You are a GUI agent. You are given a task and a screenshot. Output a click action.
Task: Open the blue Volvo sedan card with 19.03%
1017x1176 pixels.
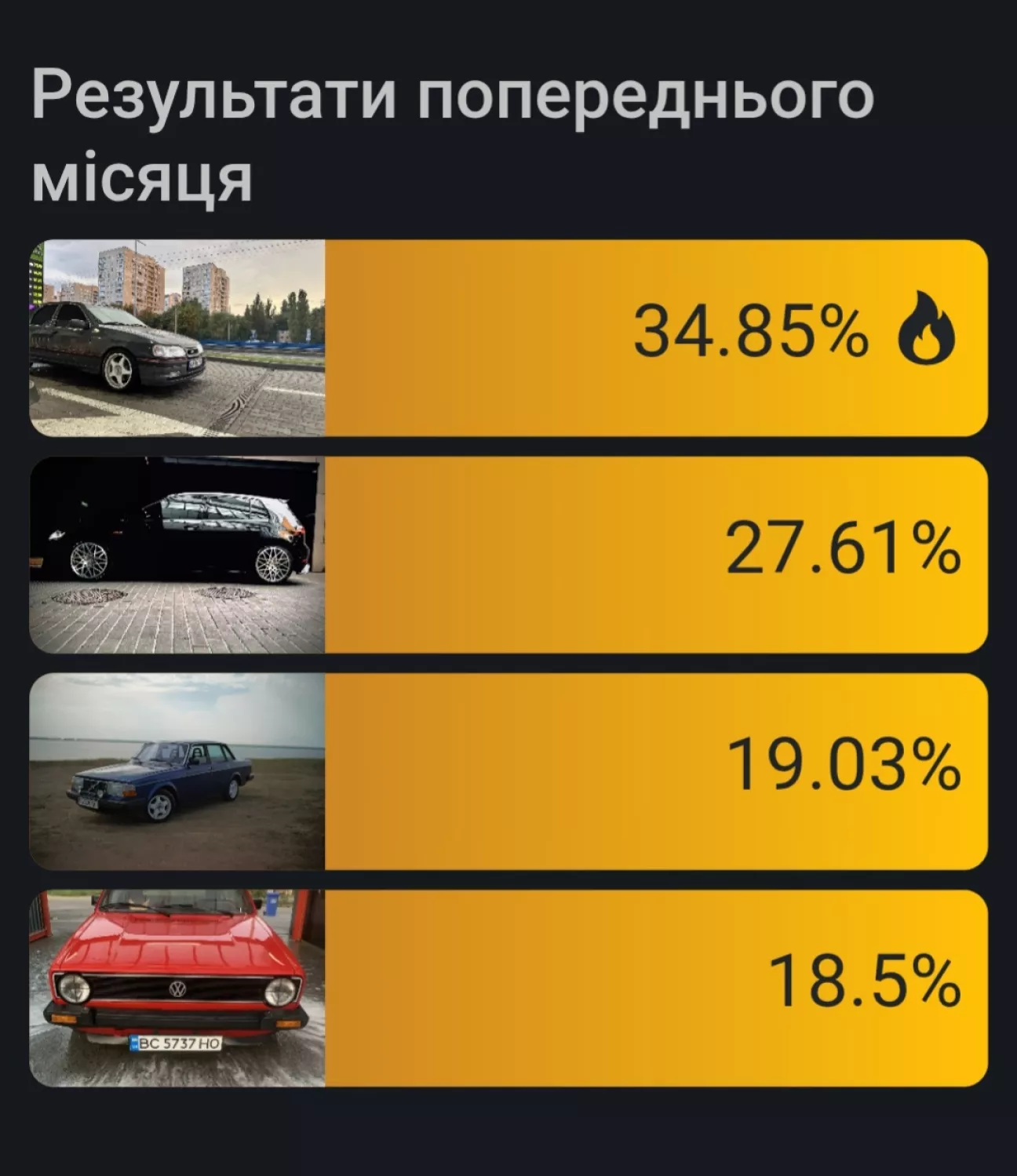(508, 771)
